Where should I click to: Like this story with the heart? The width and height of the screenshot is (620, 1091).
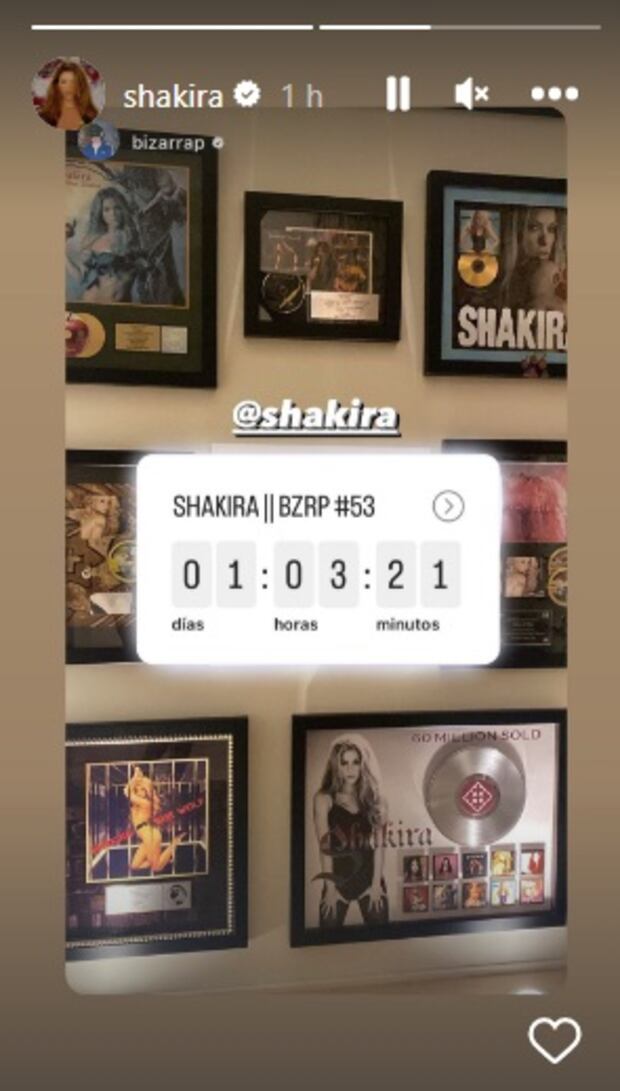coord(555,1040)
